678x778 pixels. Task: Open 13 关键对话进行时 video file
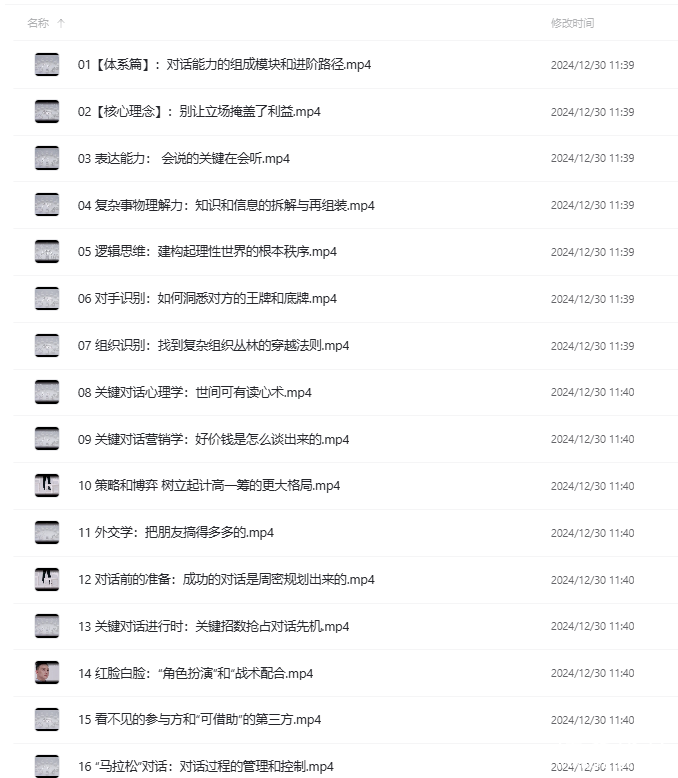[x=213, y=627]
